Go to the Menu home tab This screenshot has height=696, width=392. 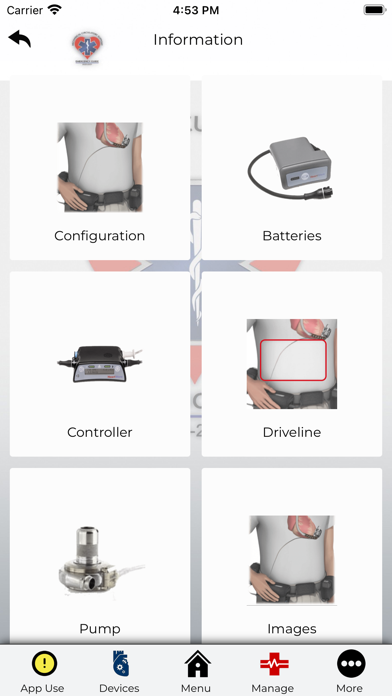(196, 671)
